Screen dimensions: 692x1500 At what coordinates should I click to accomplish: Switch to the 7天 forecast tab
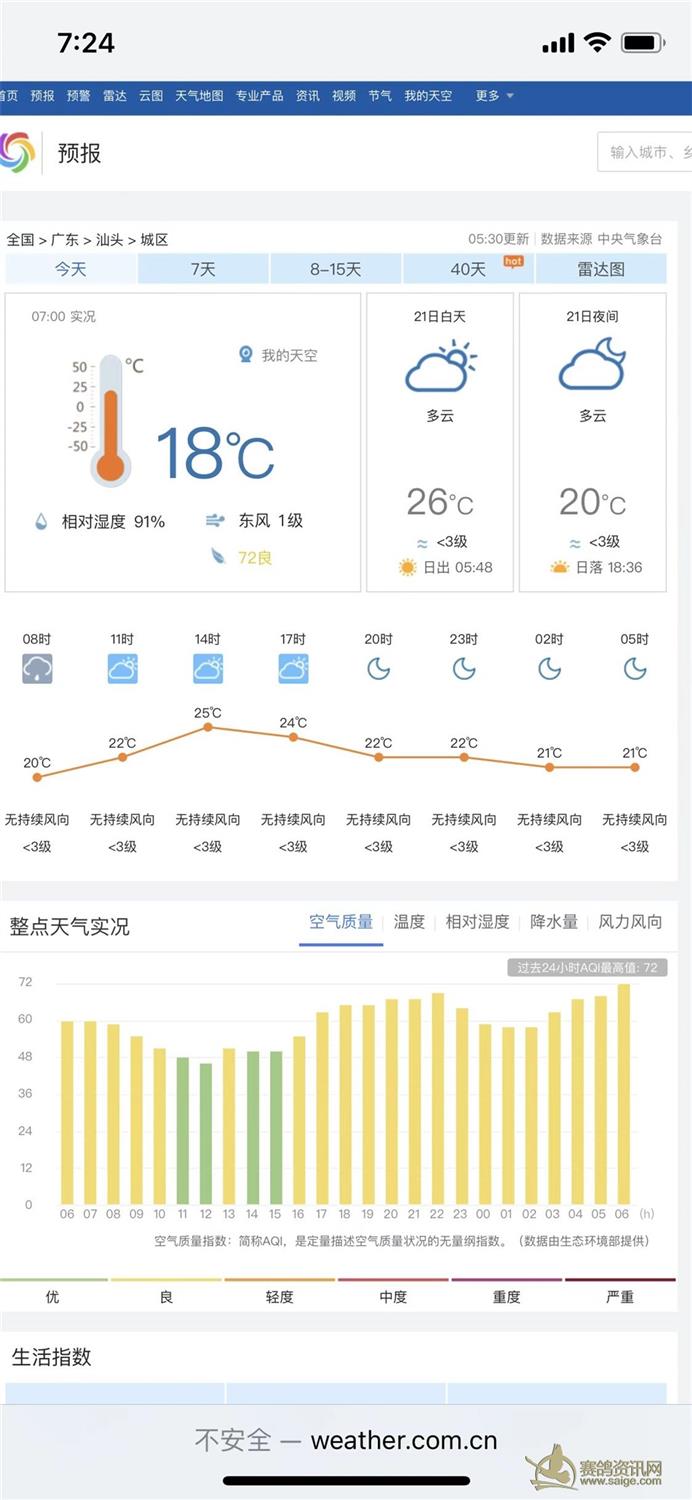203,269
